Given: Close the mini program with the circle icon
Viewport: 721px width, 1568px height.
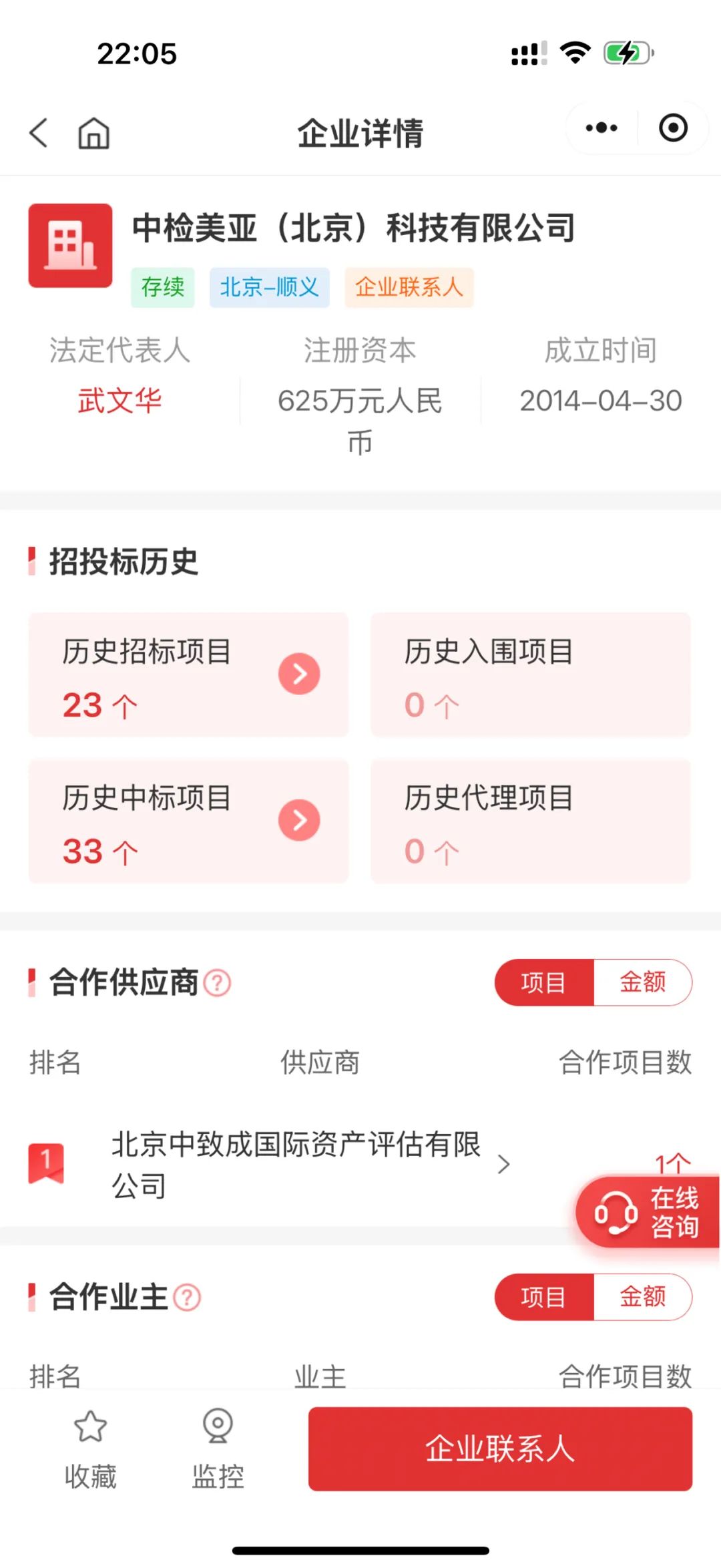Looking at the screenshot, I should click(x=673, y=128).
